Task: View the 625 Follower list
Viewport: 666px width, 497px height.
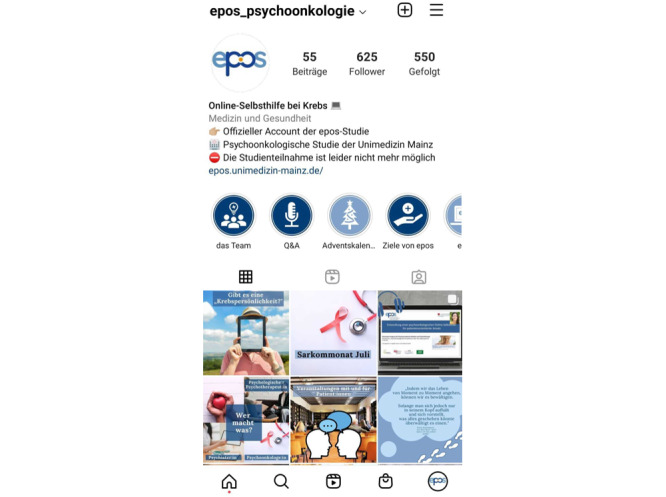Action: [x=367, y=64]
